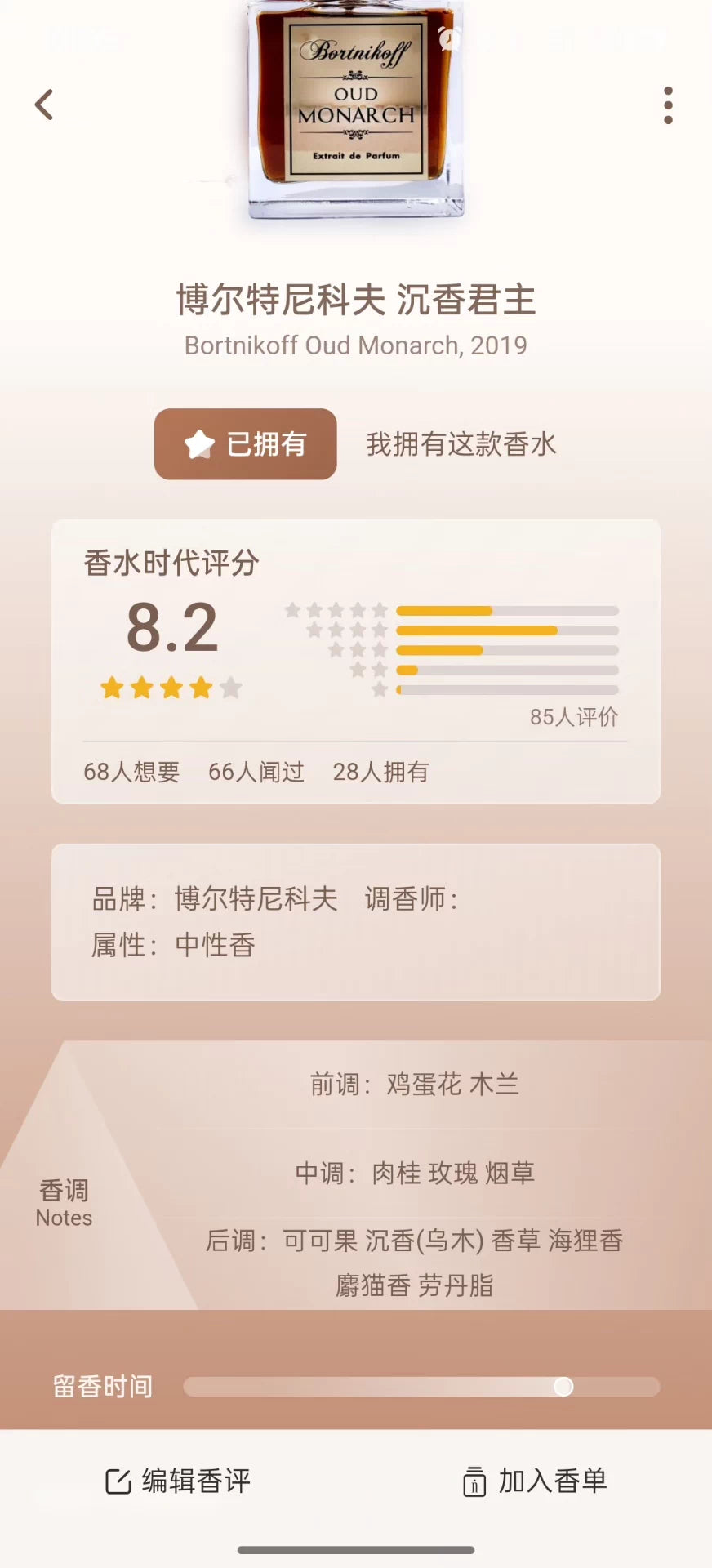The height and width of the screenshot is (1568, 712).
Task: Open the three-dot overflow menu
Action: [668, 105]
